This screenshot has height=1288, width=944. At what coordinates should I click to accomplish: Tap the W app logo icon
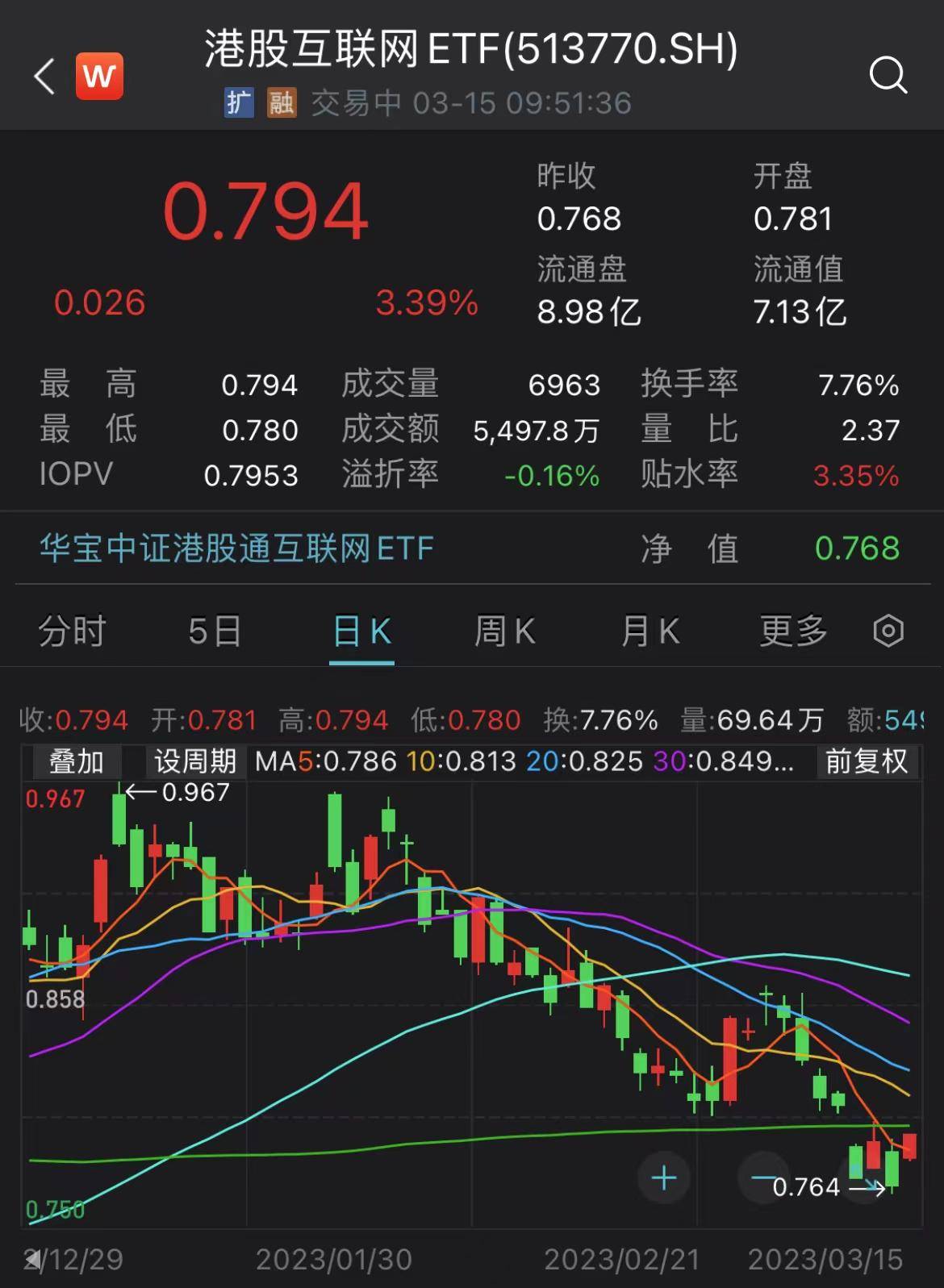97,77
